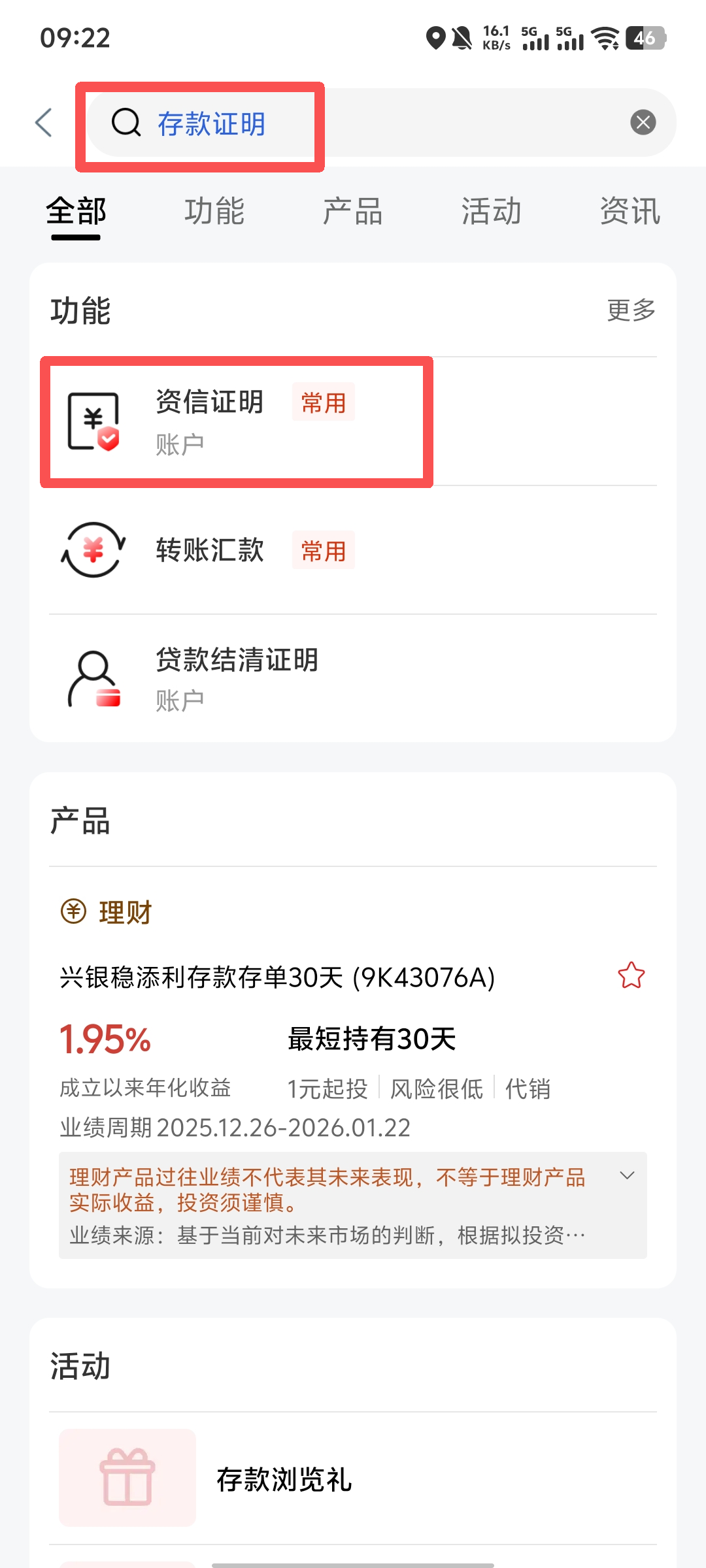Image resolution: width=706 pixels, height=1568 pixels.
Task: Open 贷款结清证明 row
Action: 235,678
